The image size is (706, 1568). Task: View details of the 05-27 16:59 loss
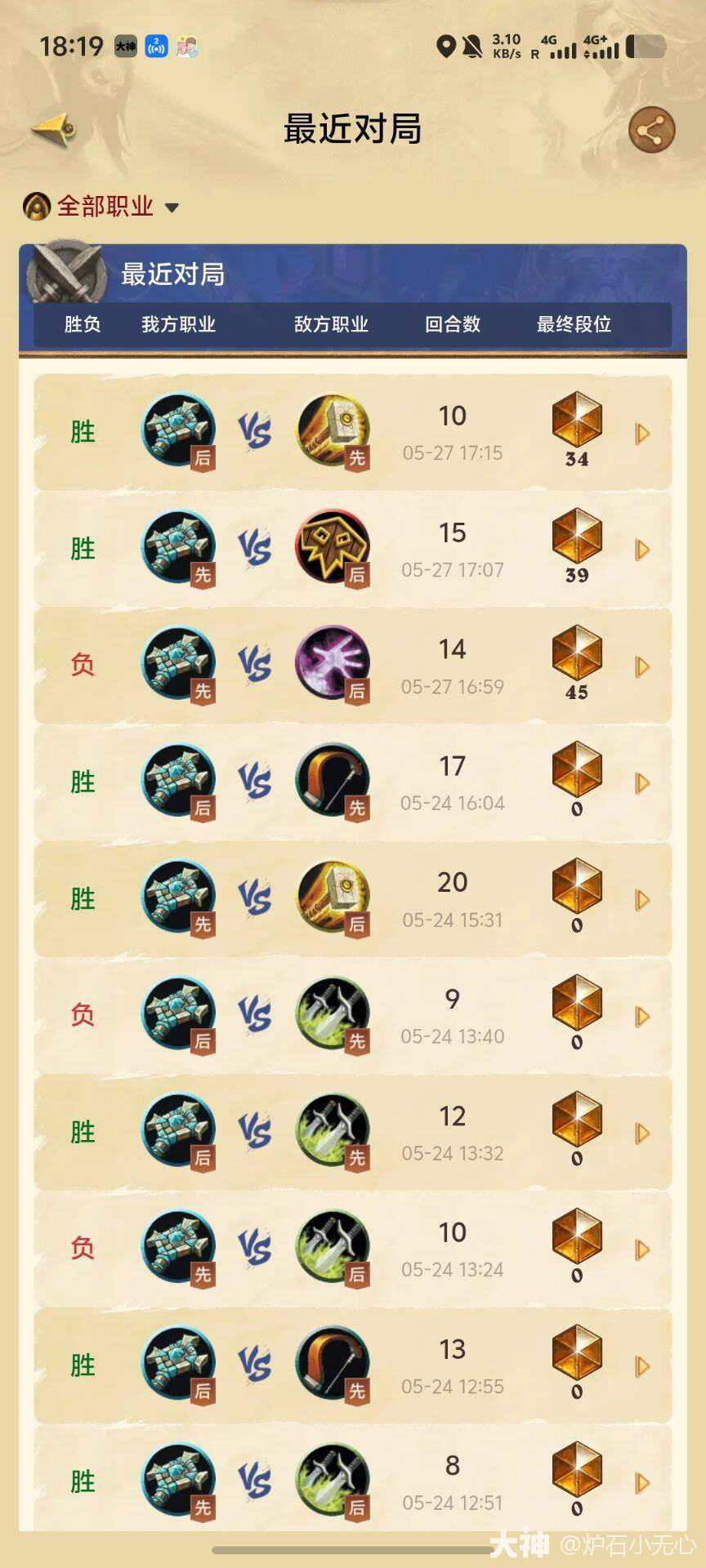[642, 666]
